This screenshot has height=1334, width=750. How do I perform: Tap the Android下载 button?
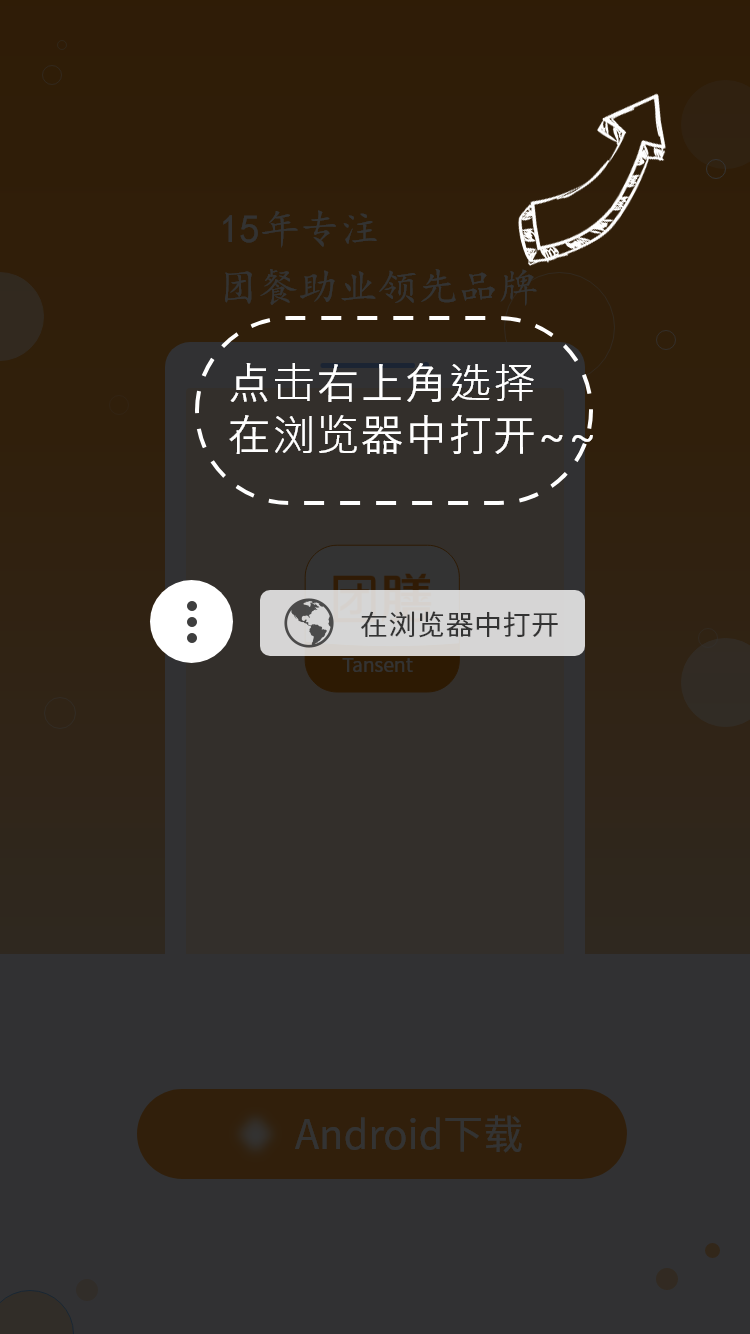[382, 1134]
